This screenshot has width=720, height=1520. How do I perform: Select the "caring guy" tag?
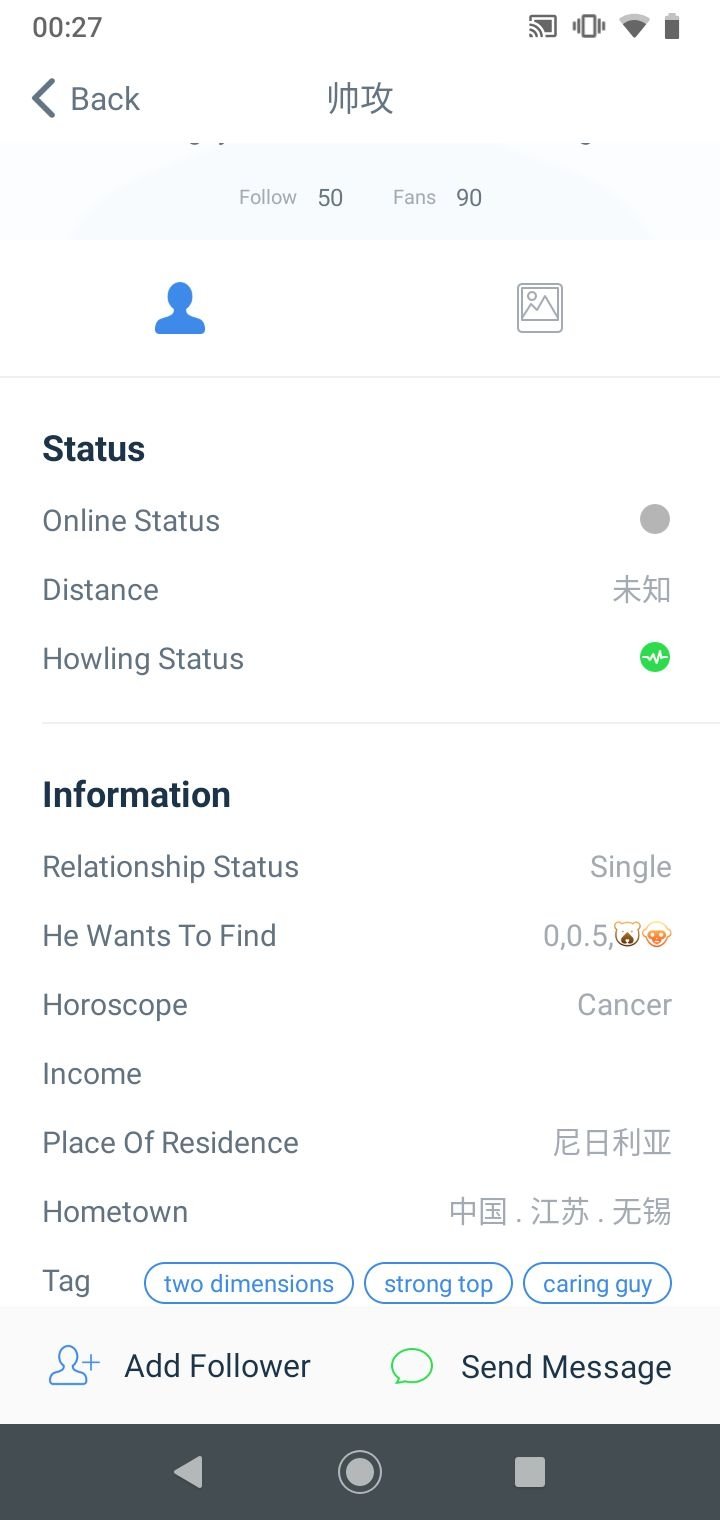click(x=597, y=1283)
